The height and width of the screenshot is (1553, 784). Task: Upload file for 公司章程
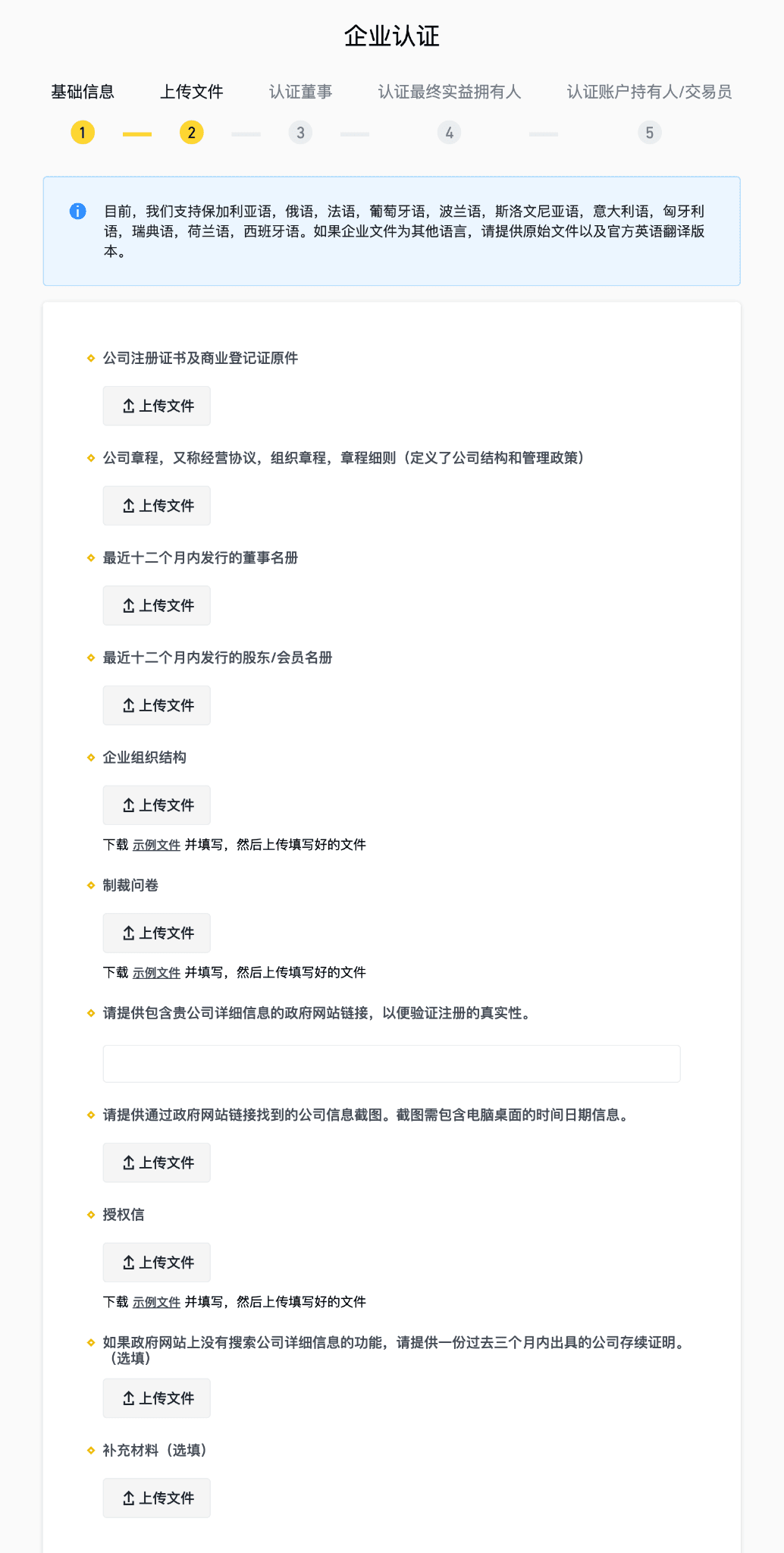click(x=157, y=506)
